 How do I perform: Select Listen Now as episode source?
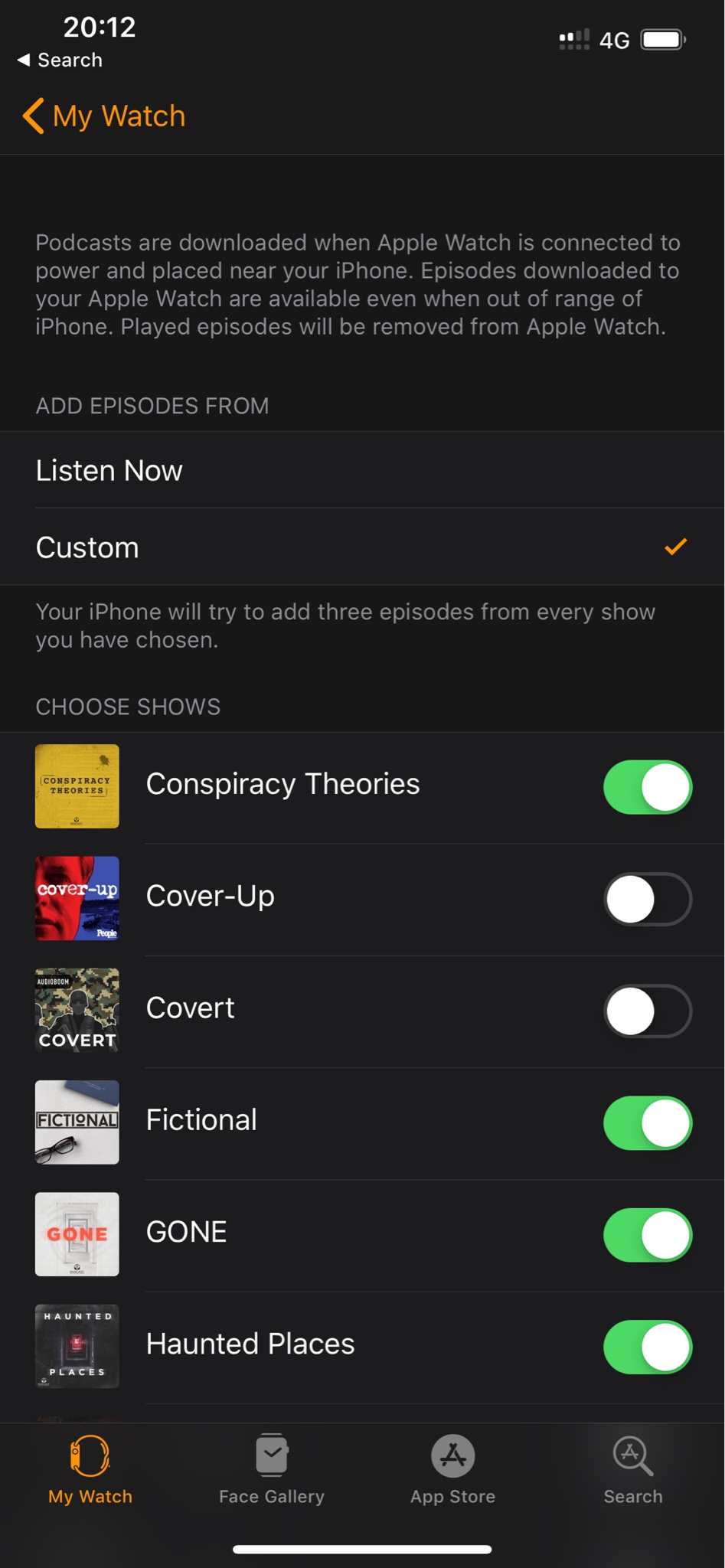(x=362, y=470)
